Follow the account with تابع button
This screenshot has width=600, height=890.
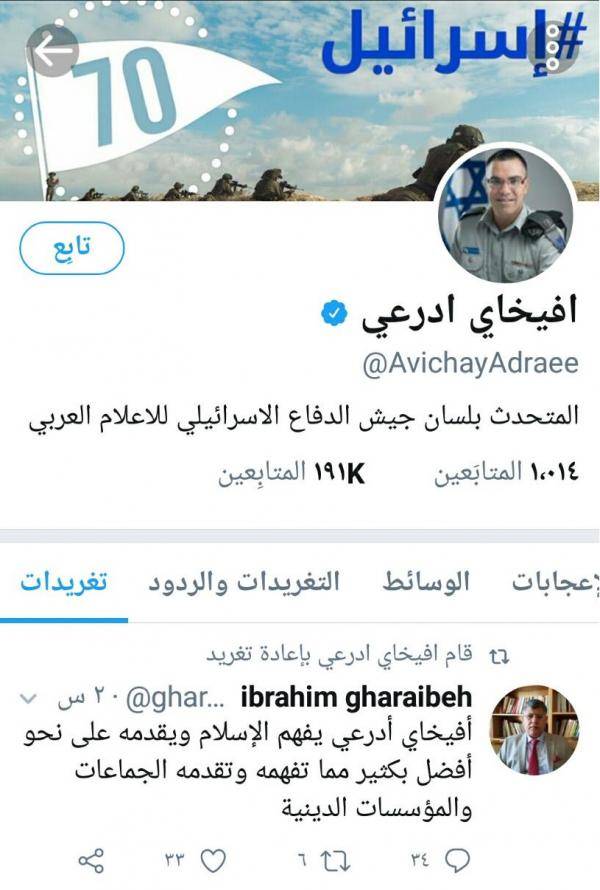tap(72, 248)
